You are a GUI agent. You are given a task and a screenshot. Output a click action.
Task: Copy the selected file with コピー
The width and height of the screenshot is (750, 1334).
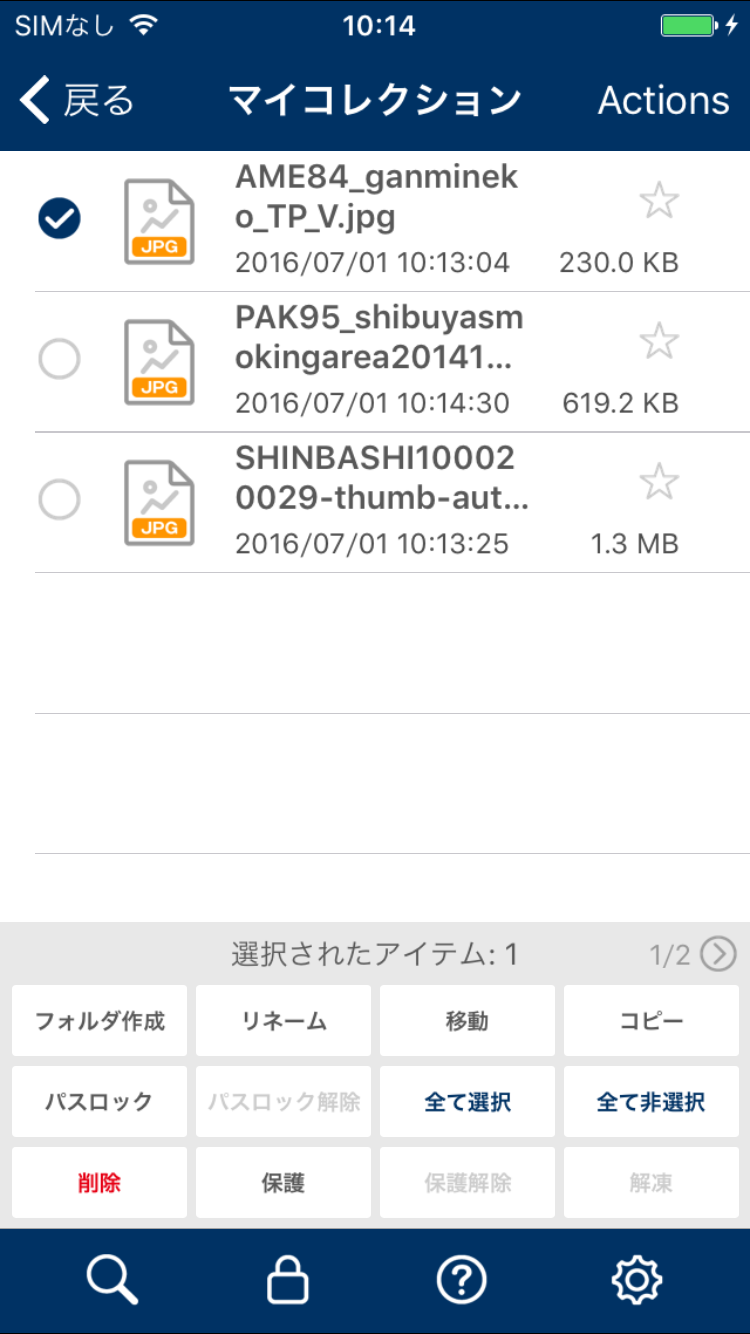(x=651, y=1021)
